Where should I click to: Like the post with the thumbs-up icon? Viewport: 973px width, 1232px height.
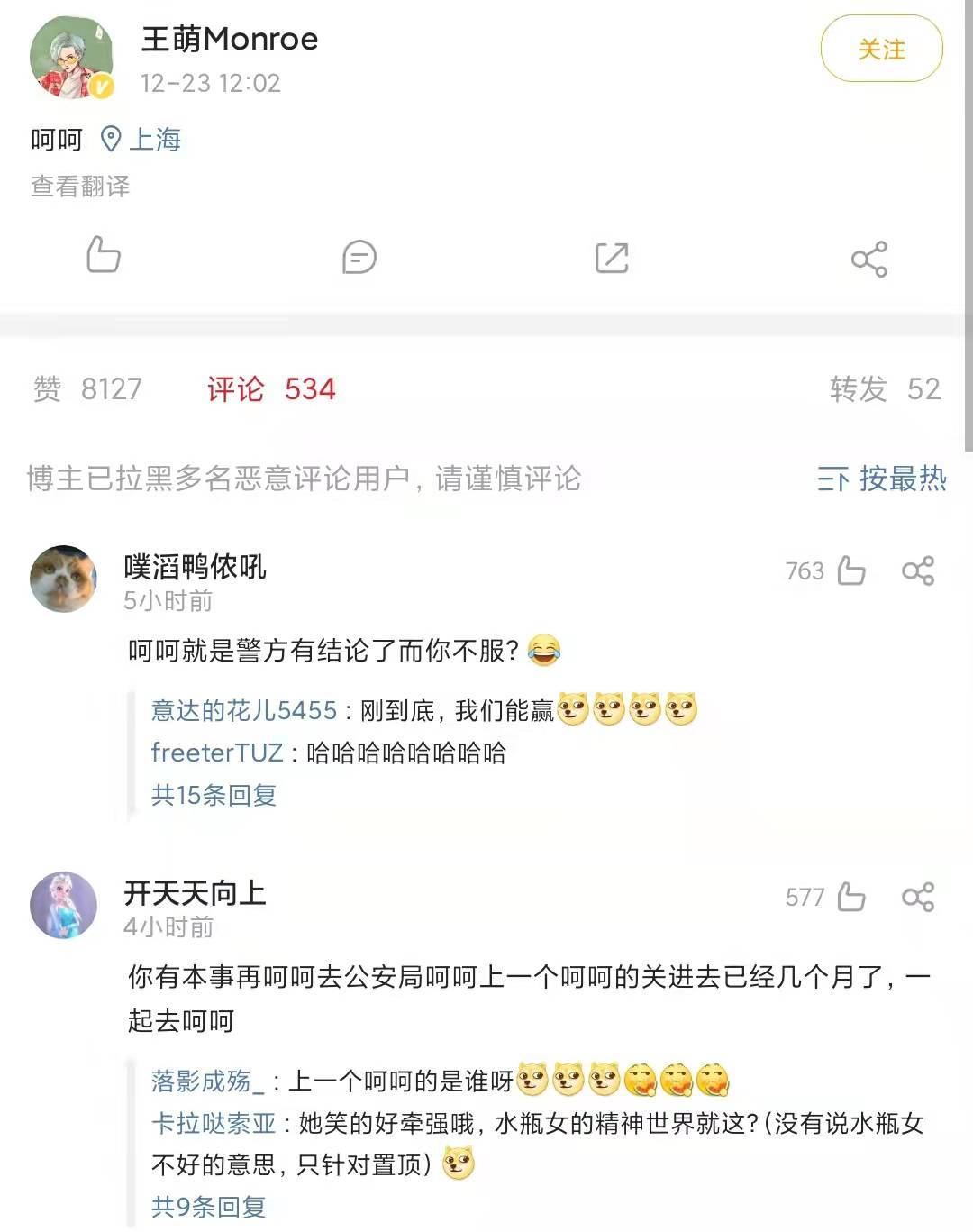click(x=104, y=255)
